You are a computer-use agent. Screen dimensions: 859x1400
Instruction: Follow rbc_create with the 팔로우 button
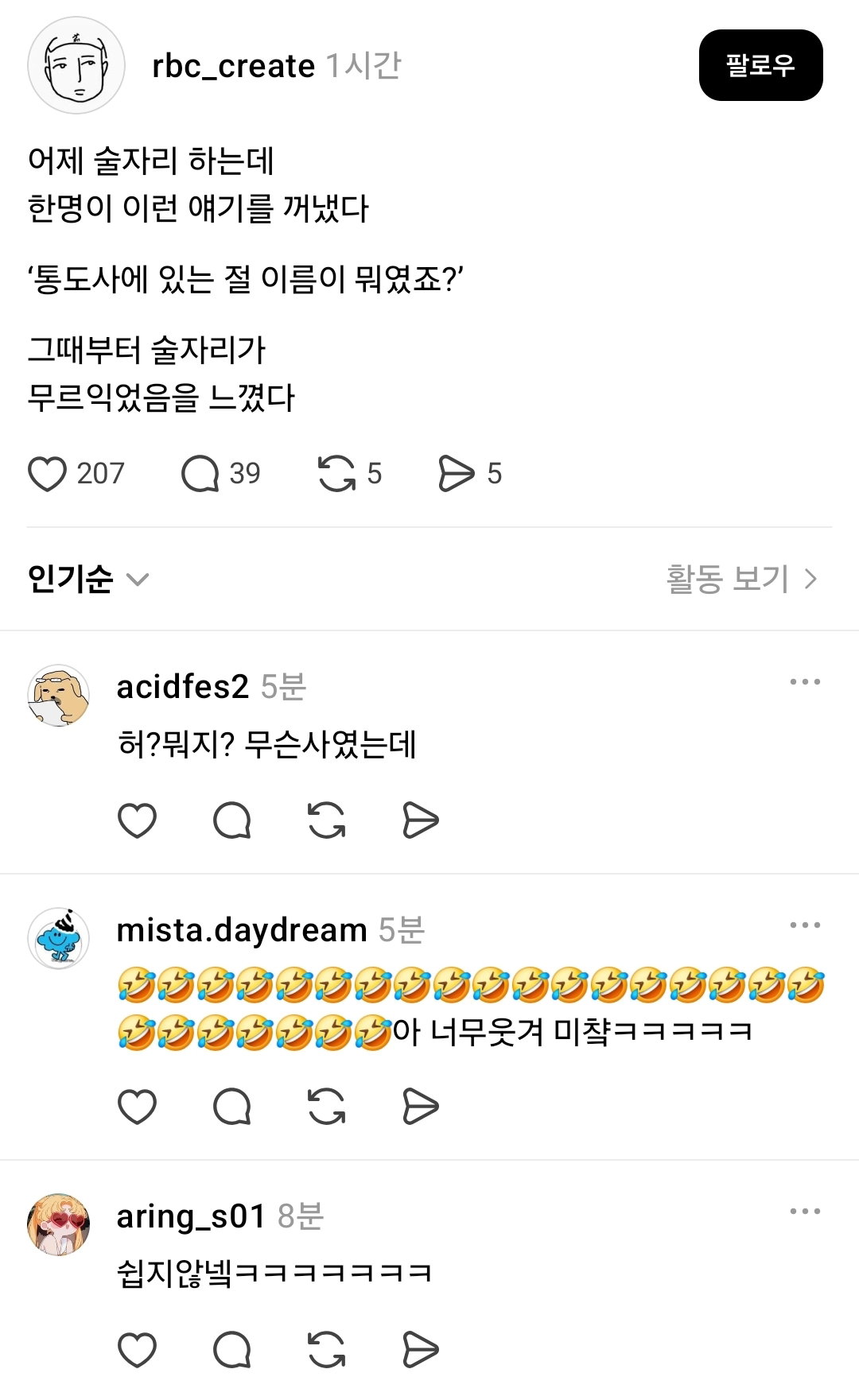(x=760, y=65)
